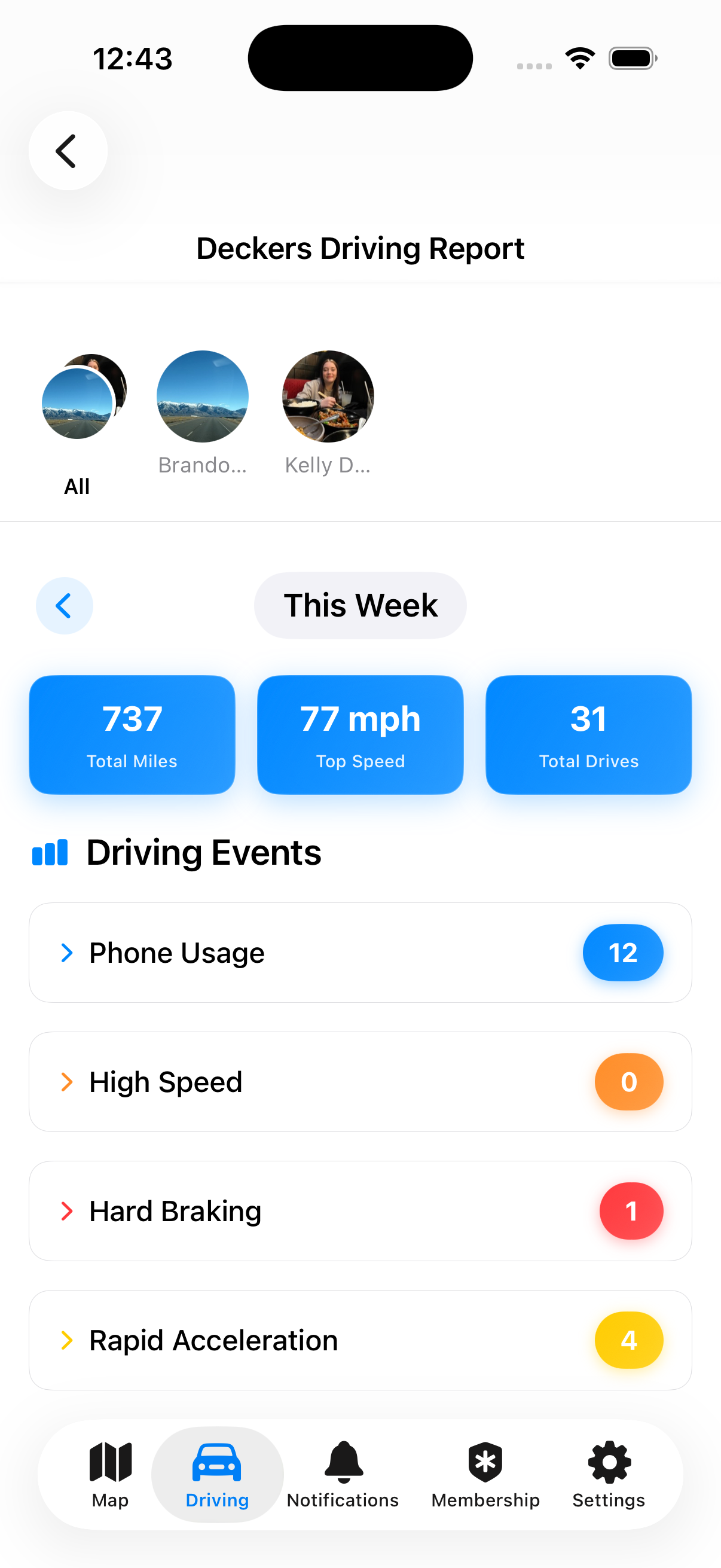Open the Settings gear icon

(608, 1463)
